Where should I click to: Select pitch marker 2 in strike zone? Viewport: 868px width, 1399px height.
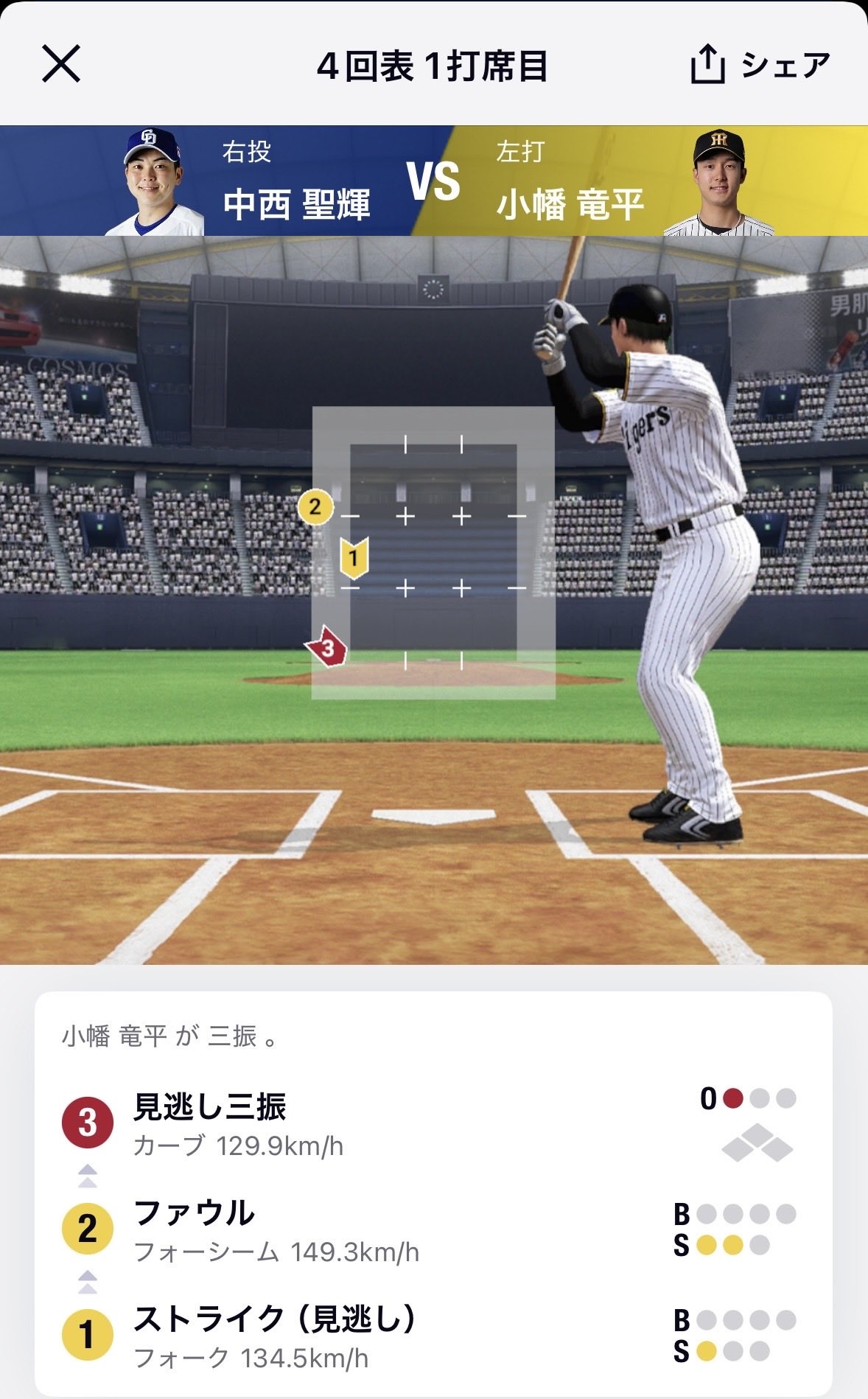pyautogui.click(x=315, y=506)
